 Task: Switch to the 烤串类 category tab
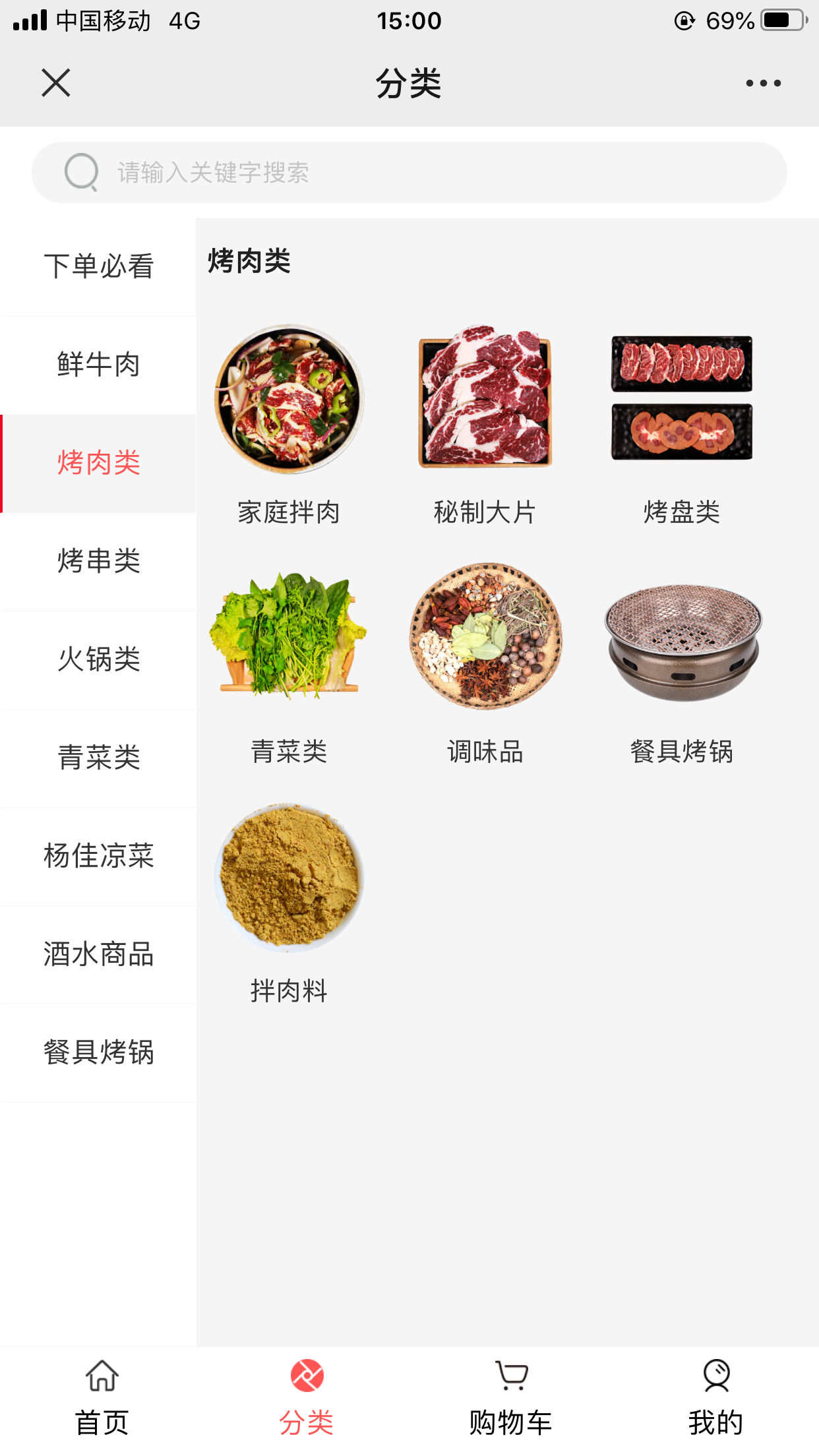click(99, 562)
